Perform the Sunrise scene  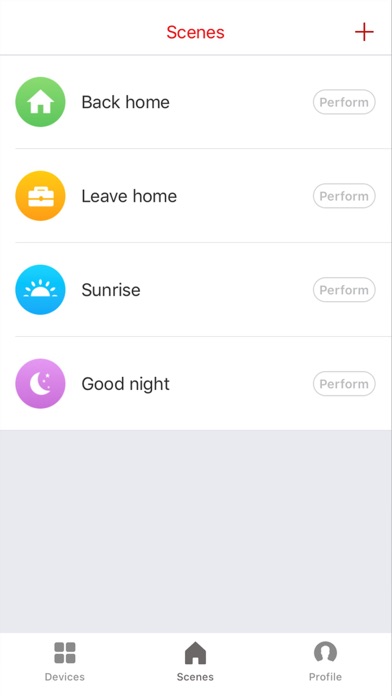point(344,290)
